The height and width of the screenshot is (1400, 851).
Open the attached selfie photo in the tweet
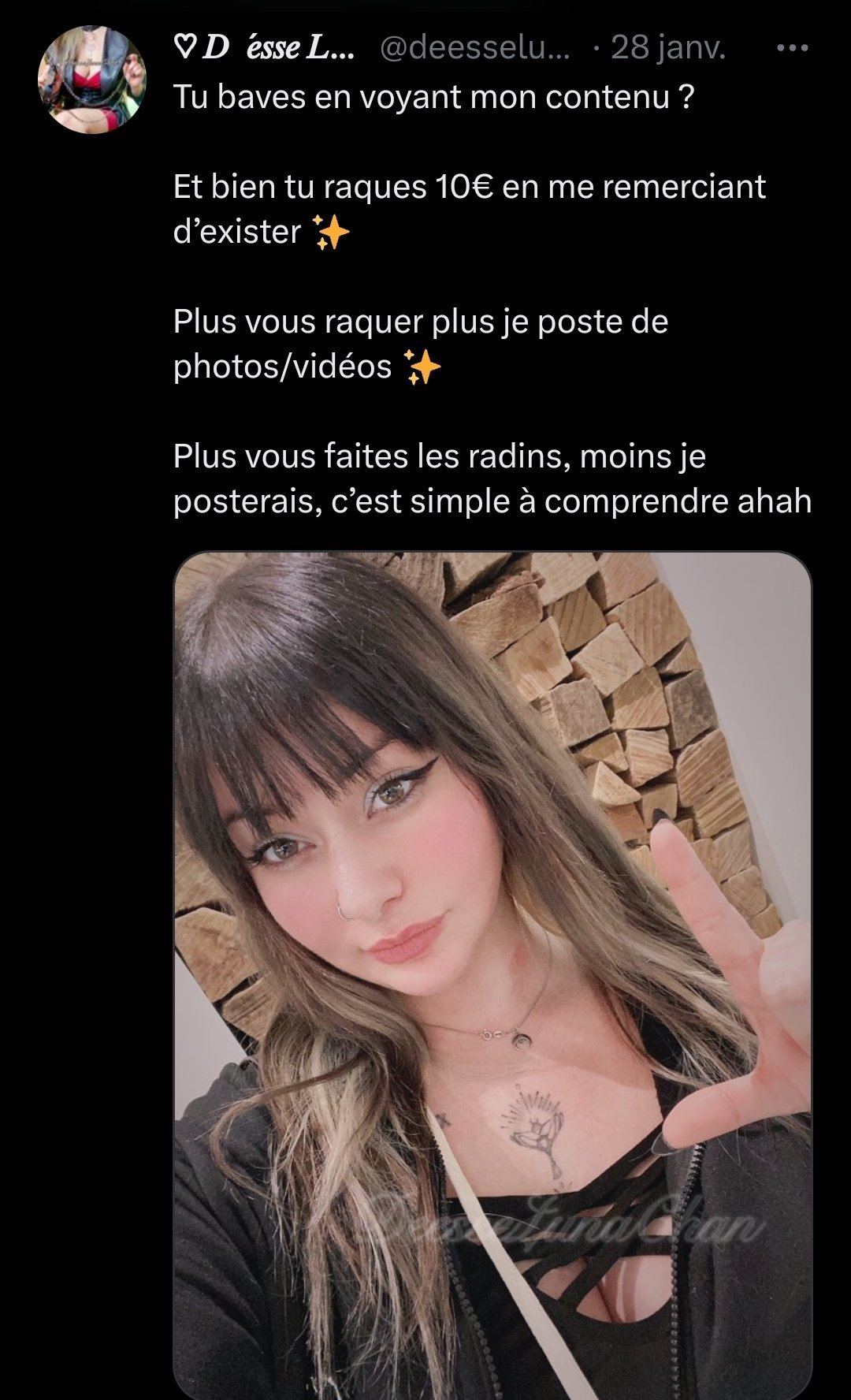click(x=492, y=976)
